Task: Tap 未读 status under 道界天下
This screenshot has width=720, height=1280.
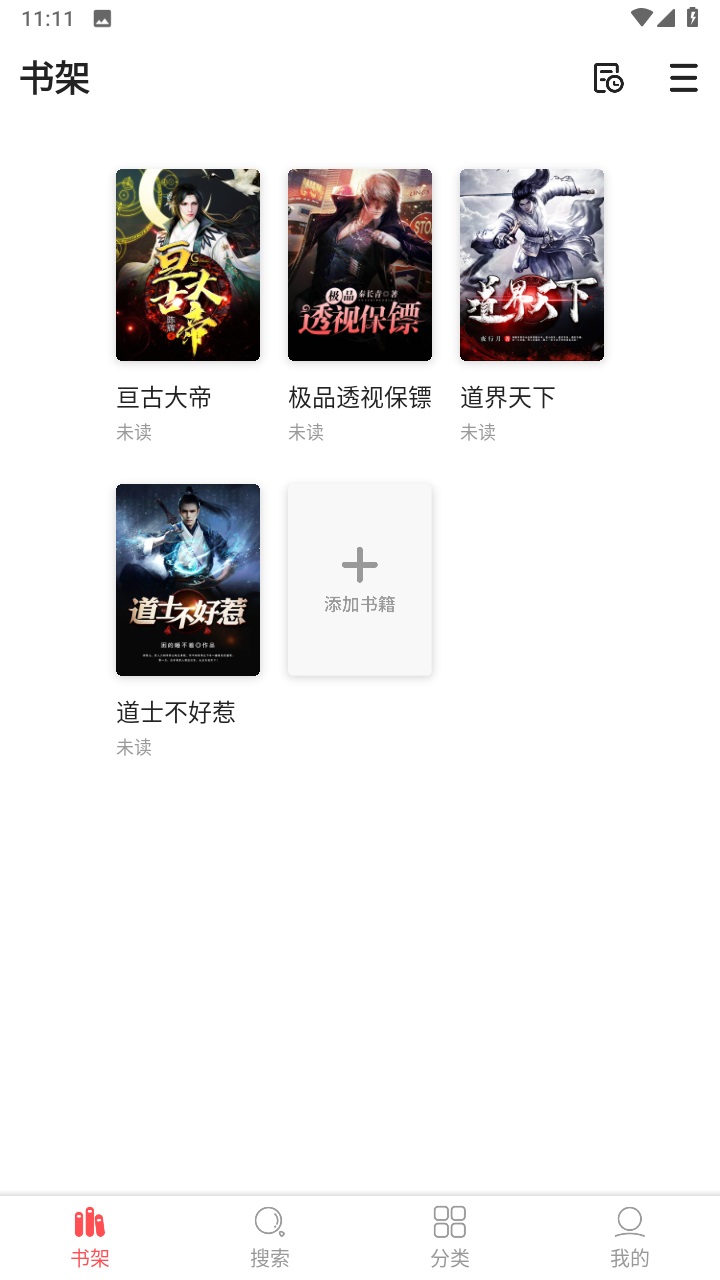Action: coord(477,432)
